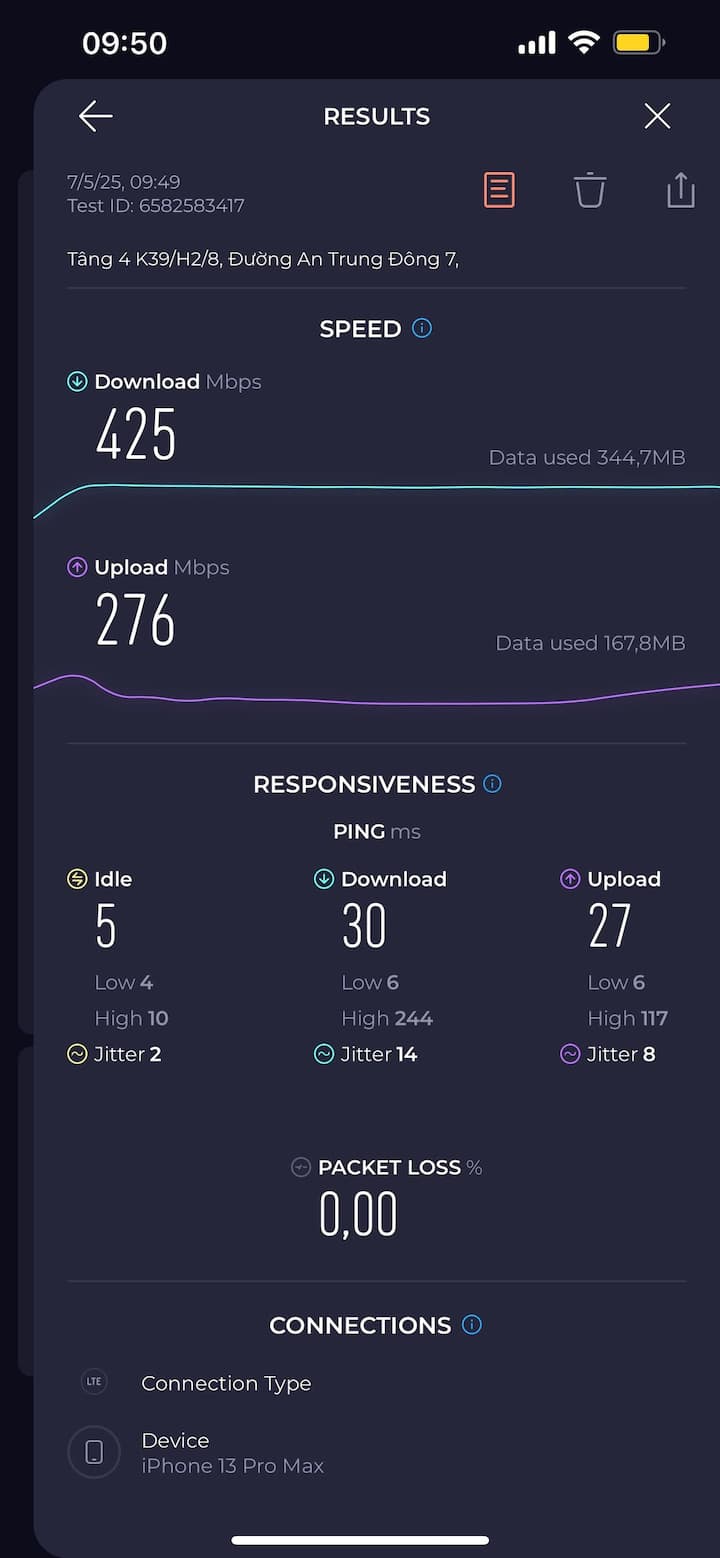720x1558 pixels.
Task: Delete this test result
Action: pyautogui.click(x=590, y=190)
